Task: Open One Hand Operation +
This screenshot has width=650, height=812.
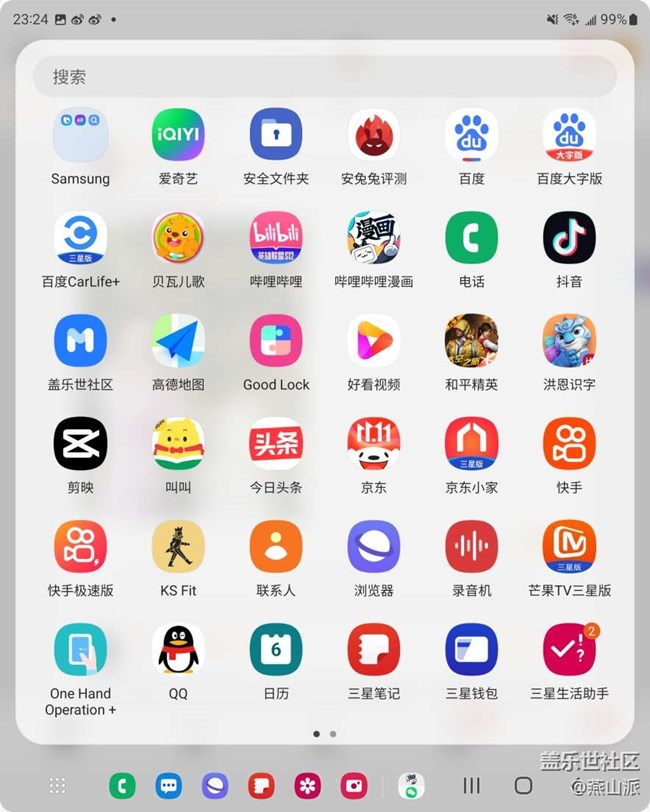Action: pyautogui.click(x=80, y=650)
